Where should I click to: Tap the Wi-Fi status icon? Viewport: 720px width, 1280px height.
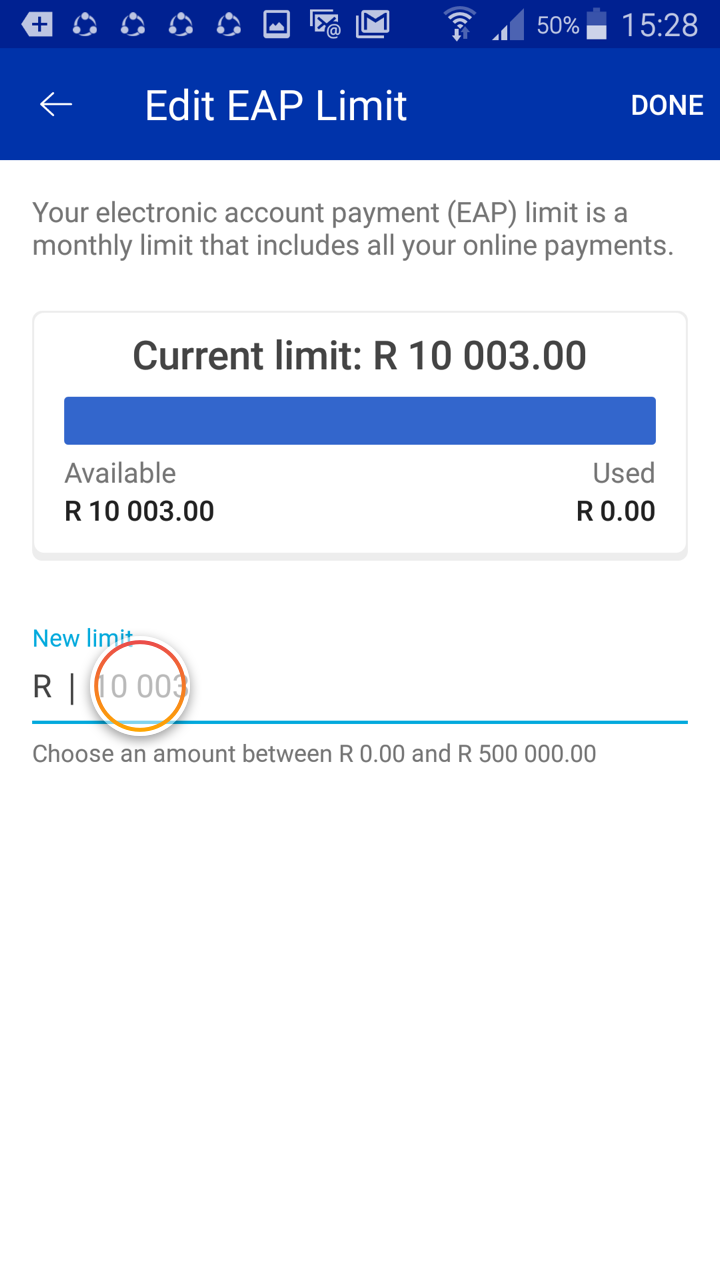(x=458, y=24)
